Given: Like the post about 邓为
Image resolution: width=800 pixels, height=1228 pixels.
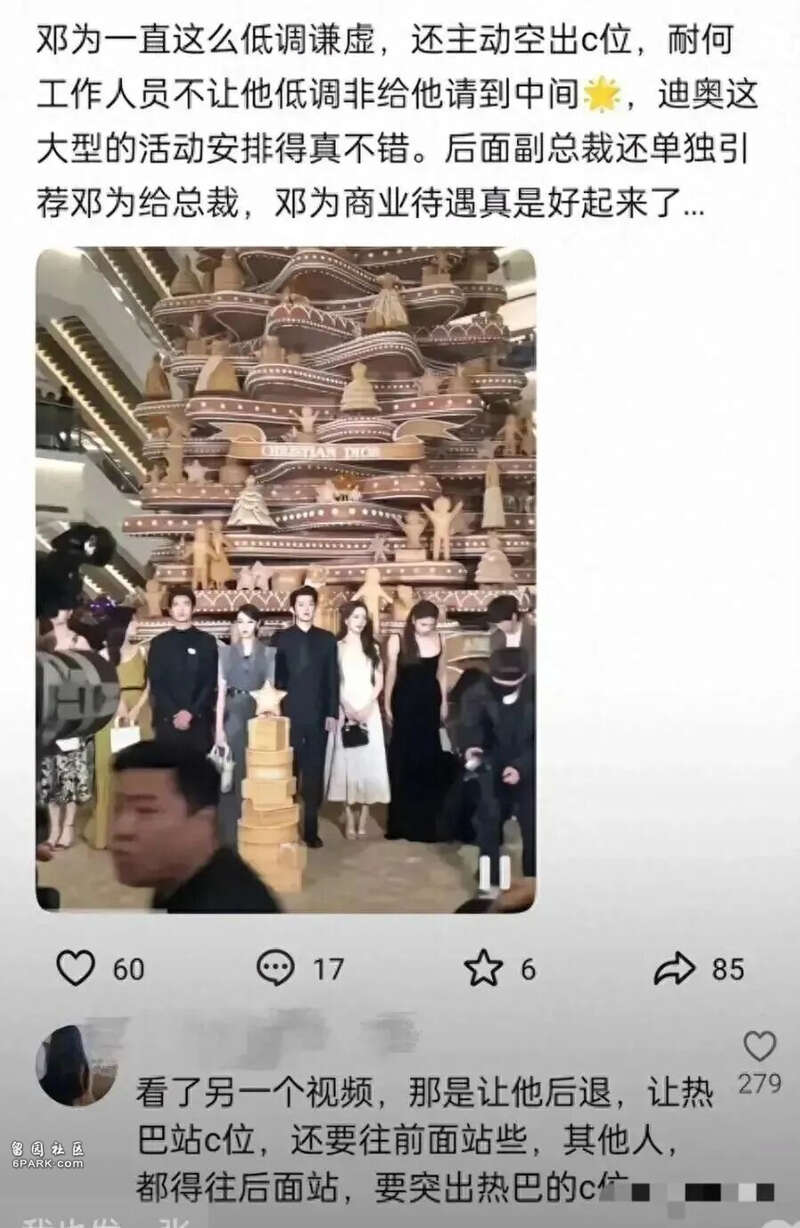Looking at the screenshot, I should (x=76, y=968).
